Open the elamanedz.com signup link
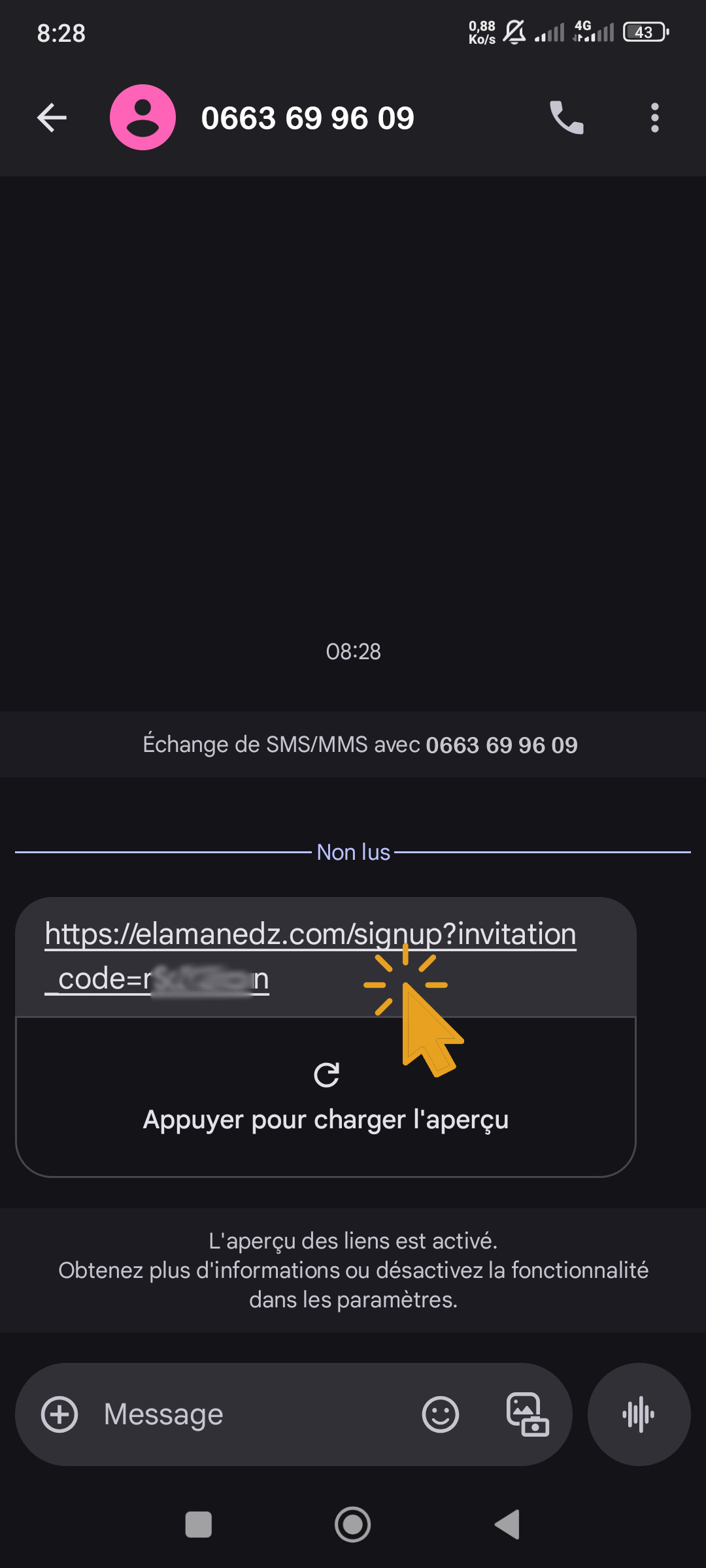706x1568 pixels. (310, 935)
